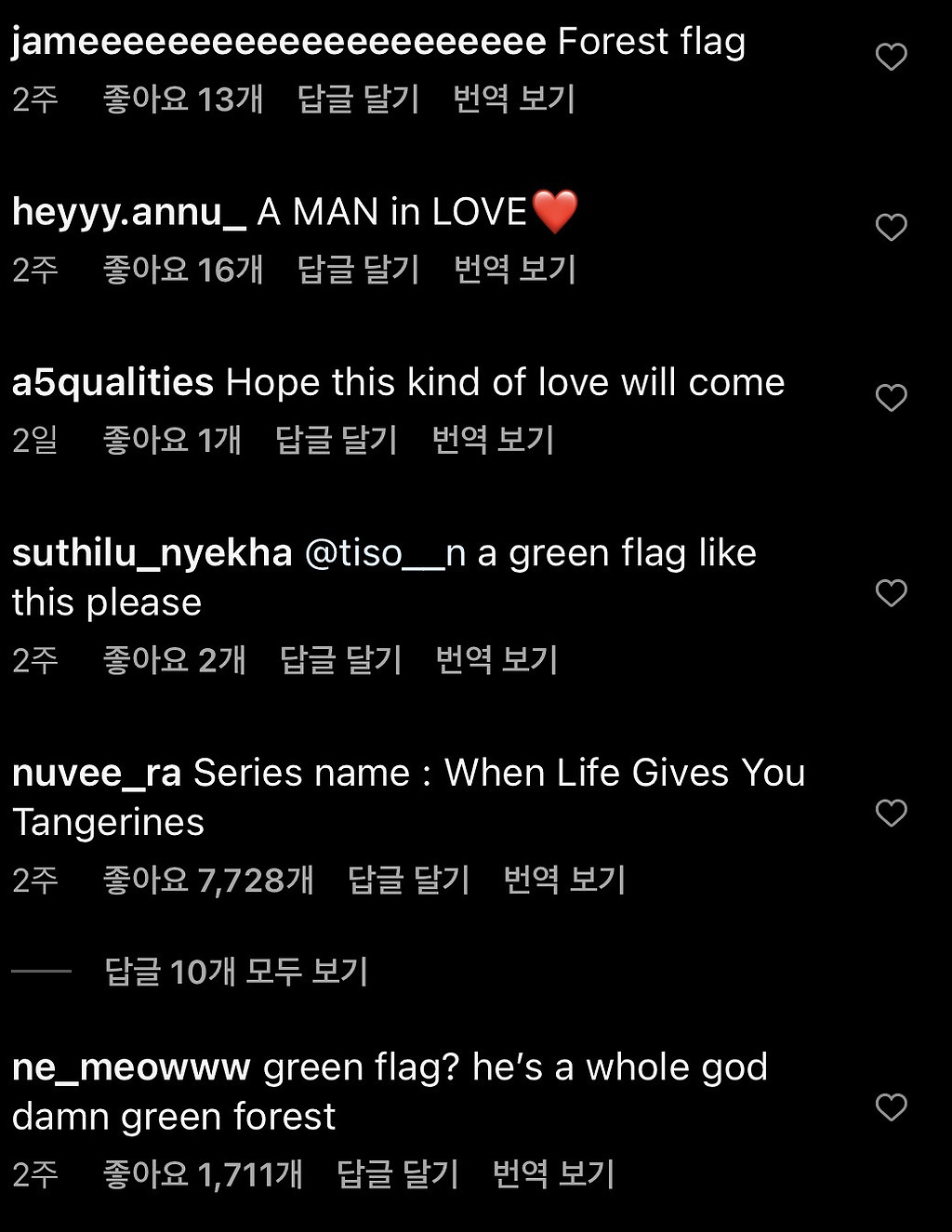The height and width of the screenshot is (1232, 952).
Task: Like a5qualities' comment
Action: [x=891, y=398]
